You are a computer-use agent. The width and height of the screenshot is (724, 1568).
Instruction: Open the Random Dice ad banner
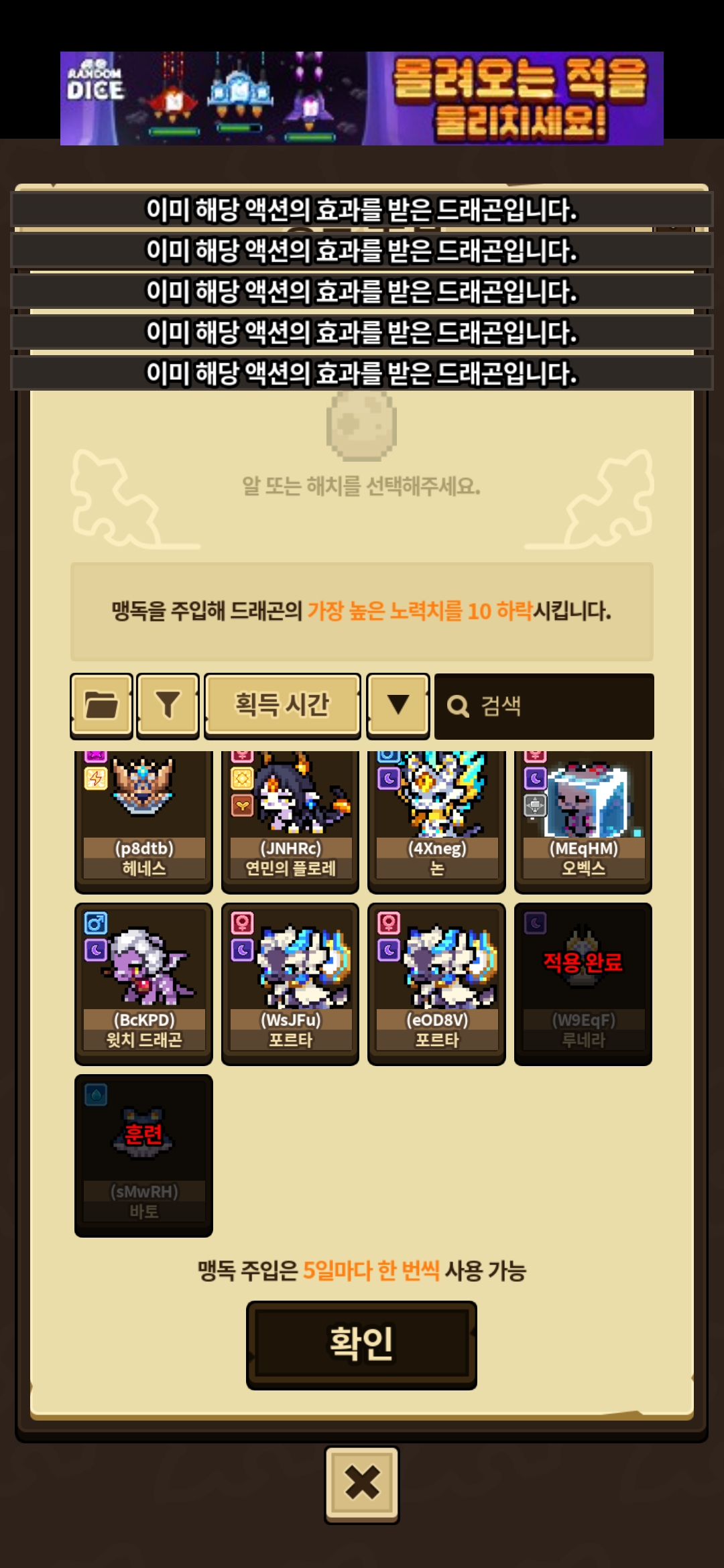coord(362,99)
